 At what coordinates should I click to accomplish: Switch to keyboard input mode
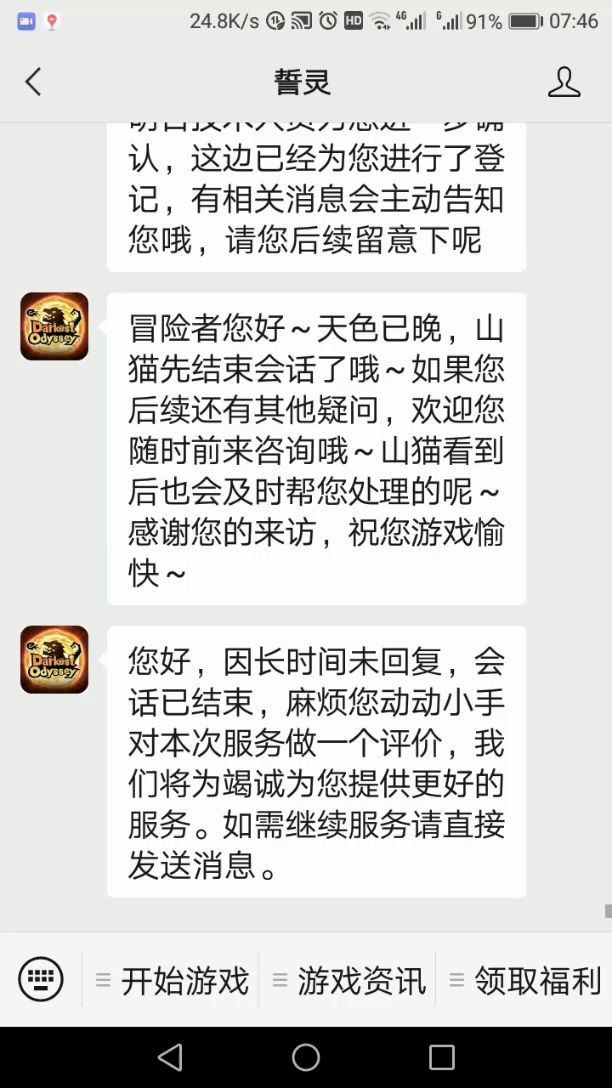pyautogui.click(x=41, y=980)
